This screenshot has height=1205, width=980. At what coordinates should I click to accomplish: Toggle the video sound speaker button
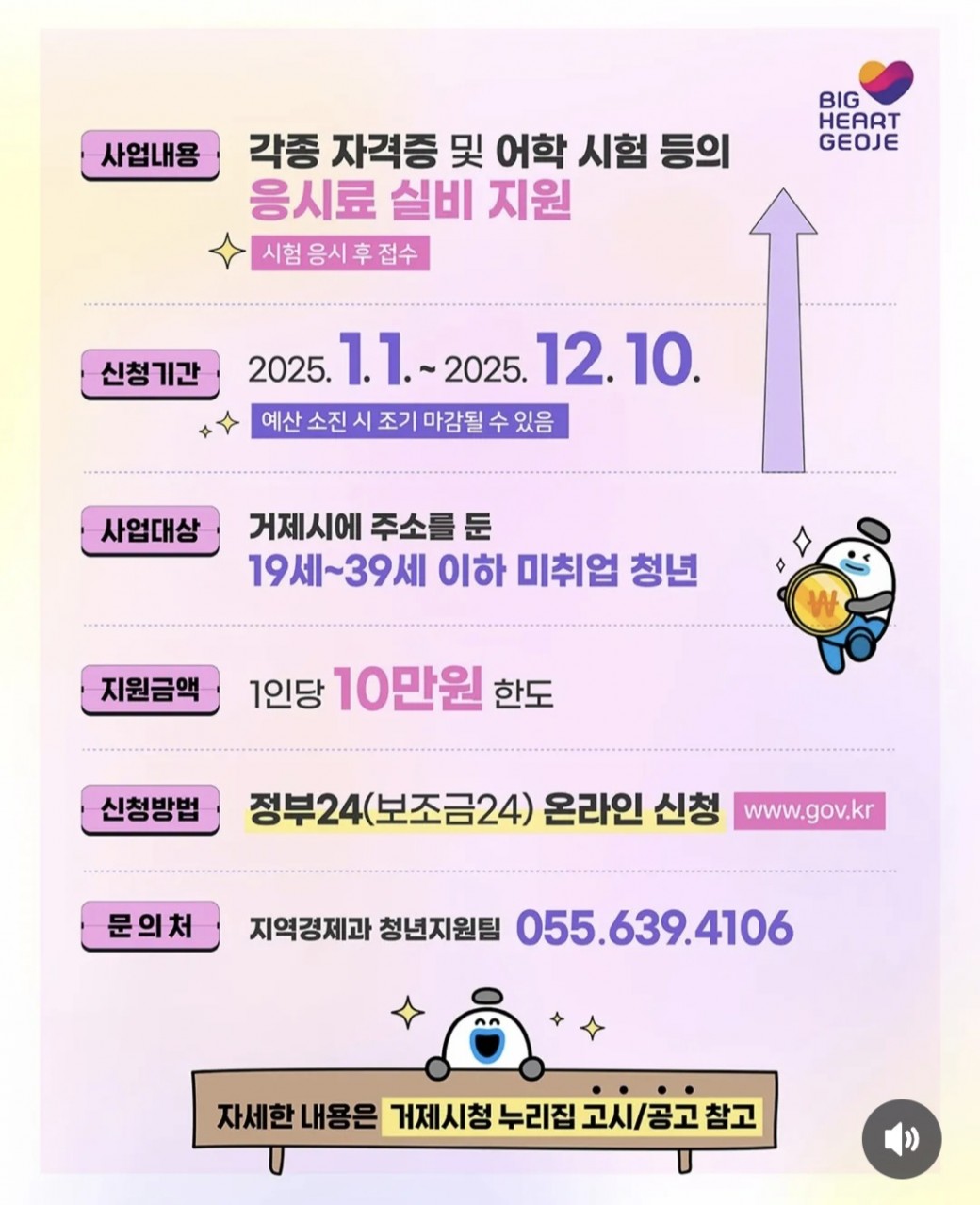tap(902, 1138)
